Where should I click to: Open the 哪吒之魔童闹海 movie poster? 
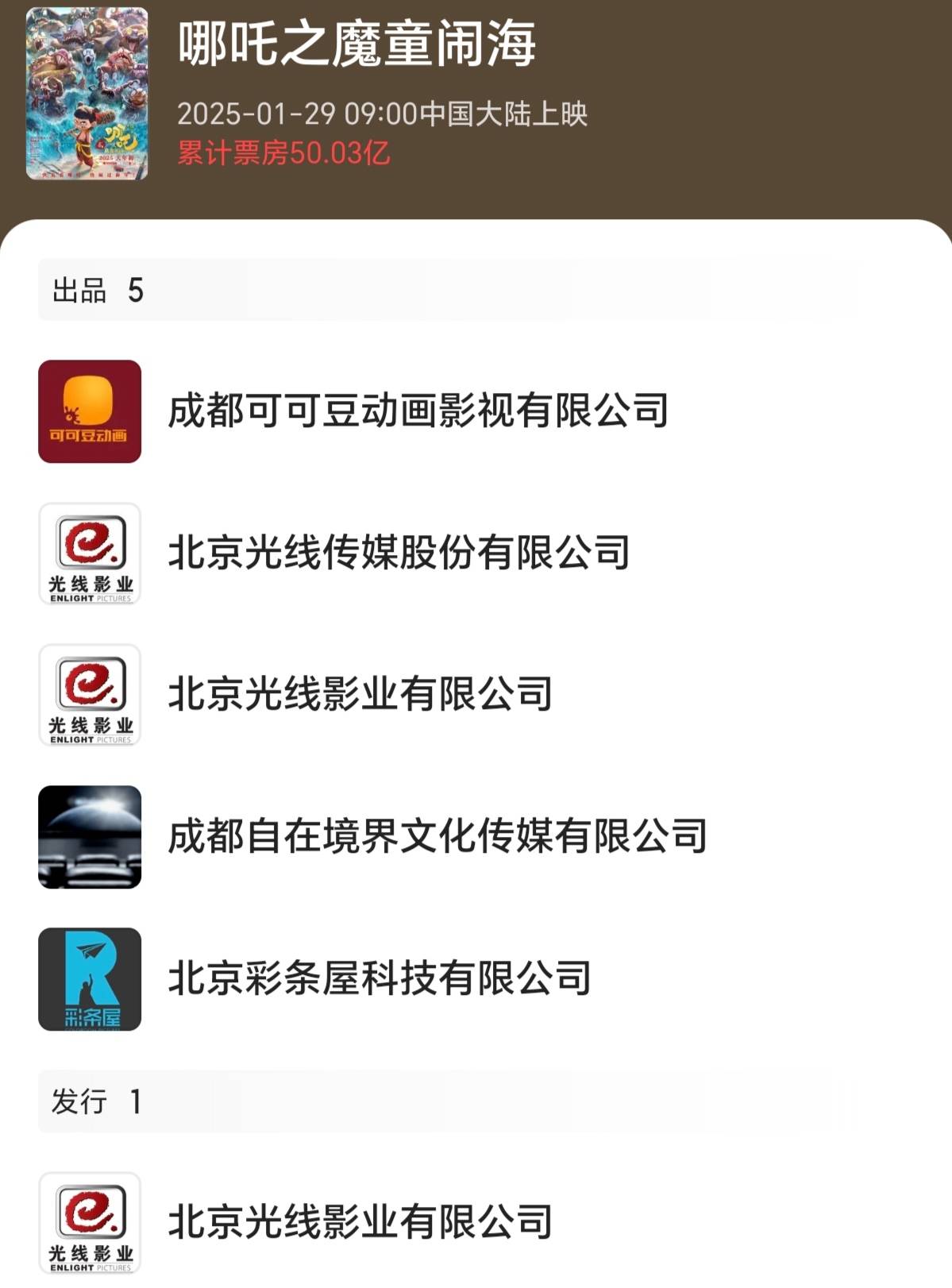(x=87, y=94)
